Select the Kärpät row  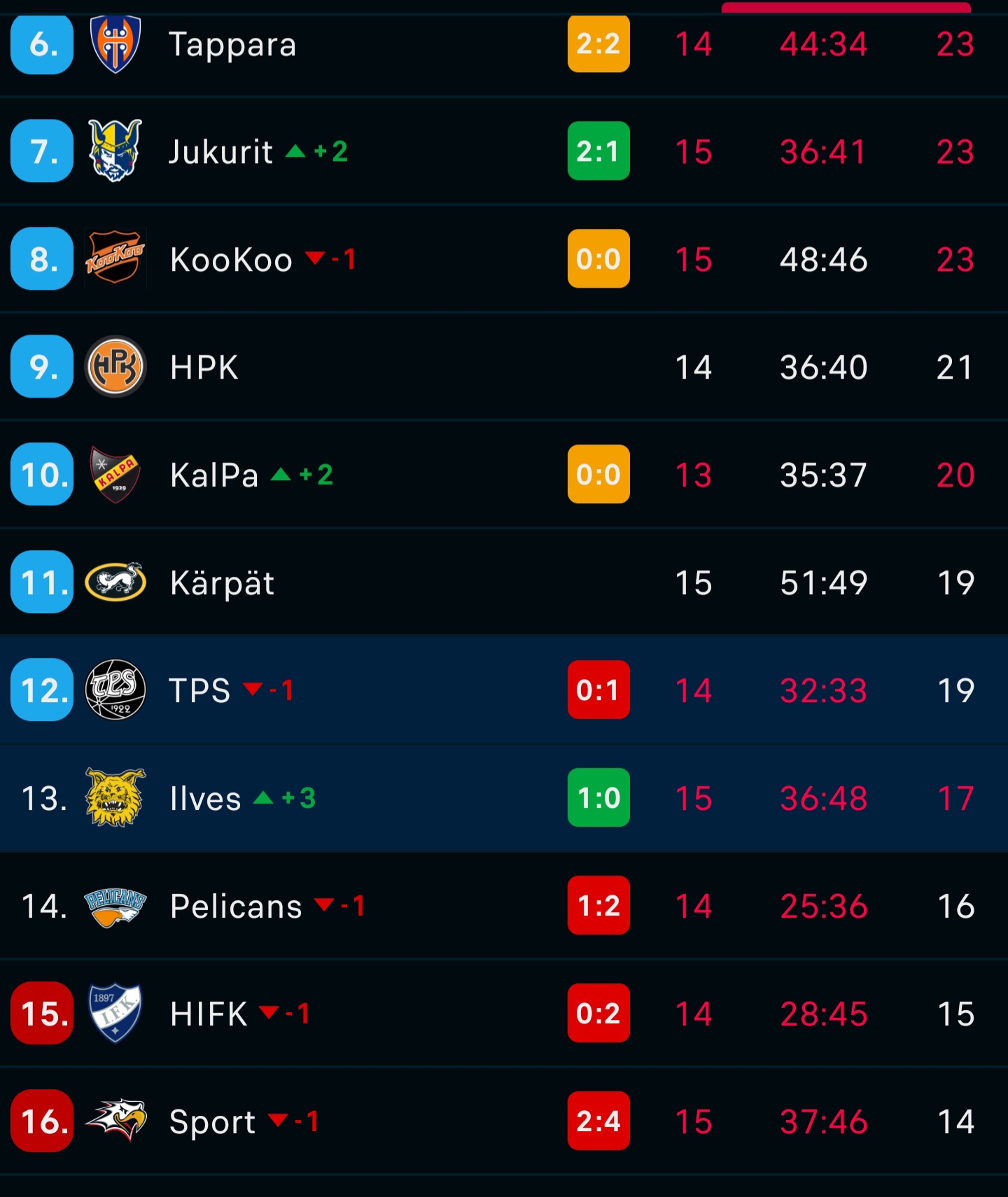pyautogui.click(x=223, y=583)
